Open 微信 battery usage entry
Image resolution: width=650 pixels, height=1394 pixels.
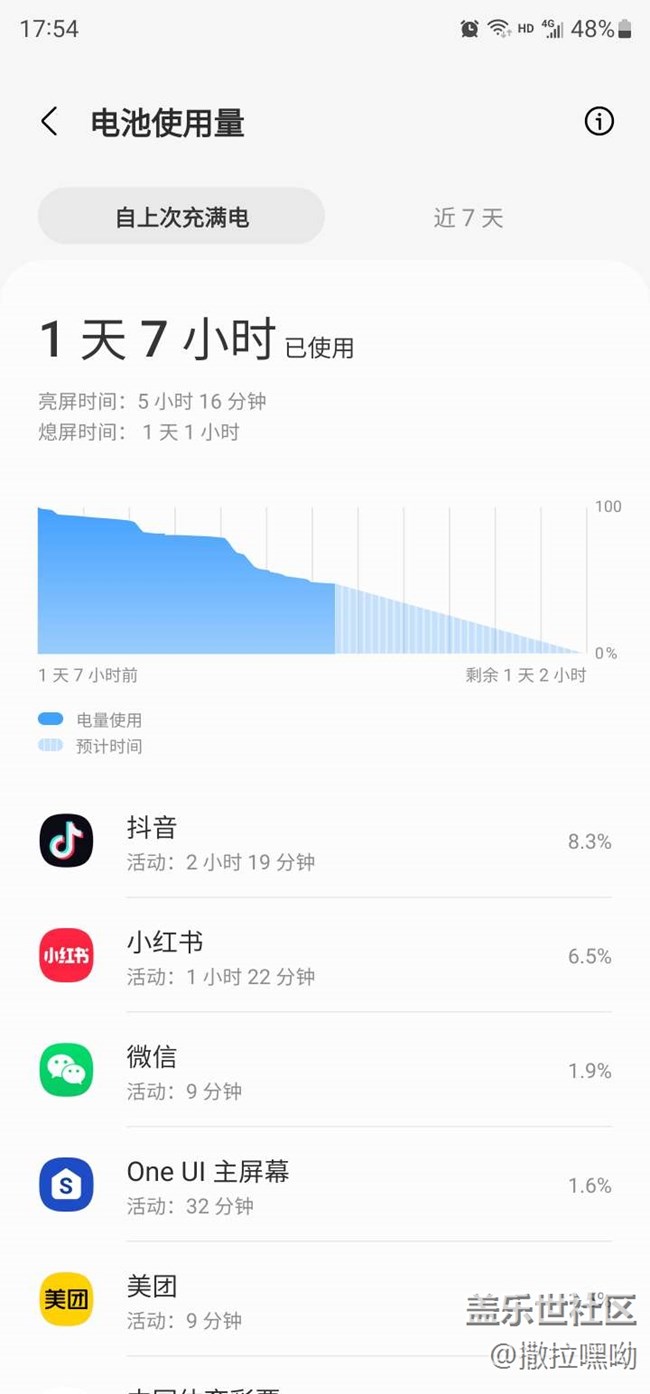point(325,1071)
